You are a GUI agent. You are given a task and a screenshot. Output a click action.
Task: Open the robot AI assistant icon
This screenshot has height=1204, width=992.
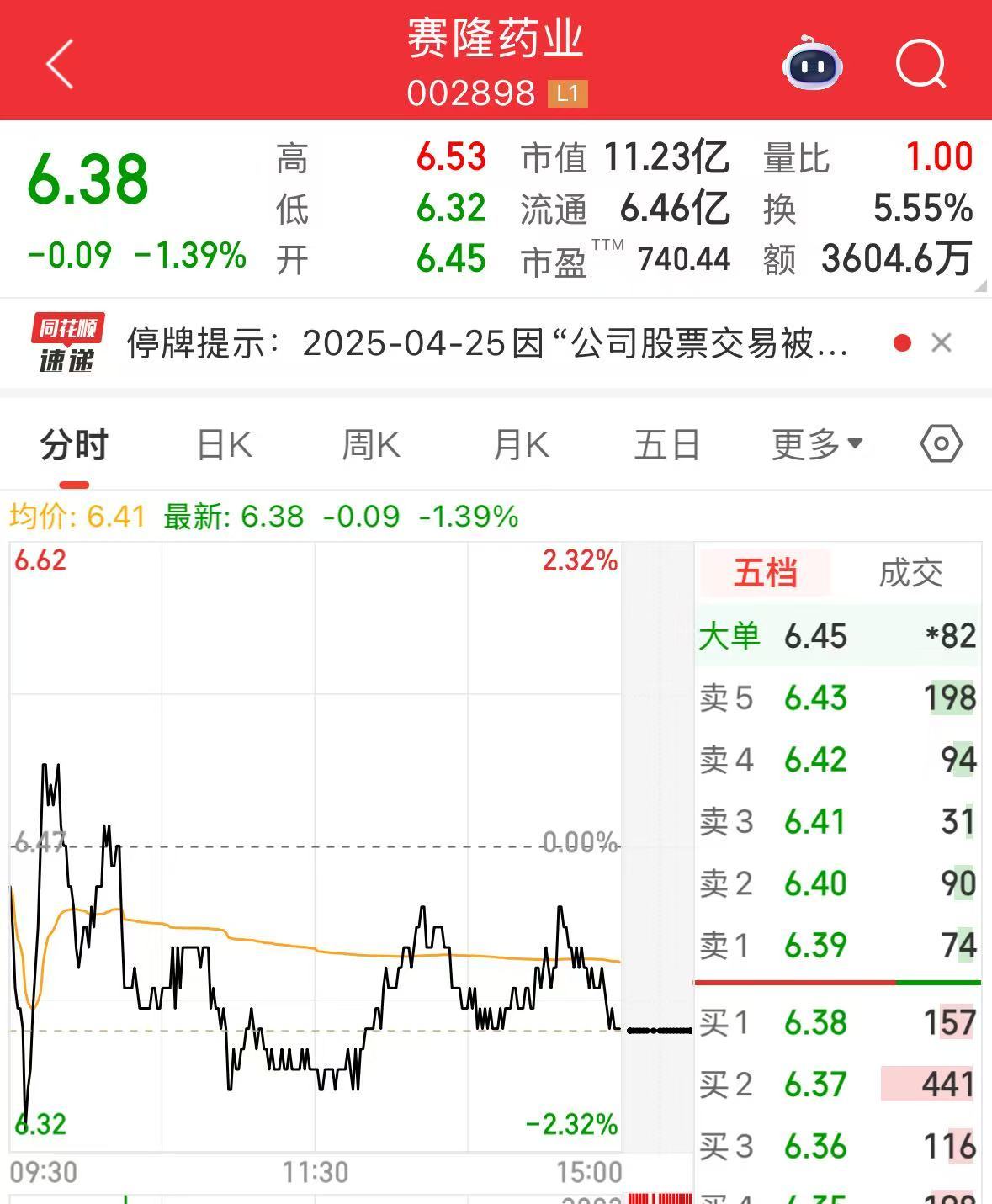(x=812, y=64)
